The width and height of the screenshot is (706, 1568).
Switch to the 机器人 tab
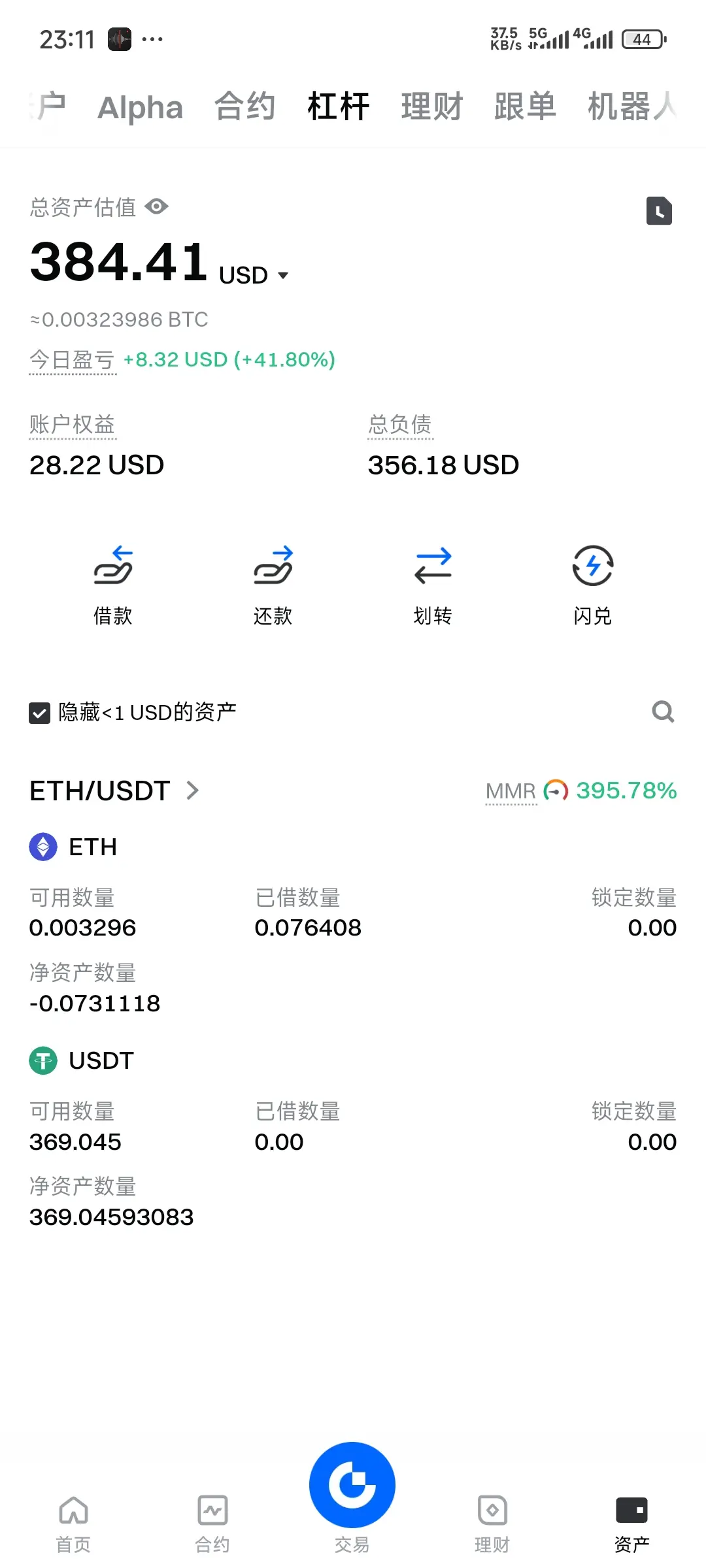tap(631, 106)
